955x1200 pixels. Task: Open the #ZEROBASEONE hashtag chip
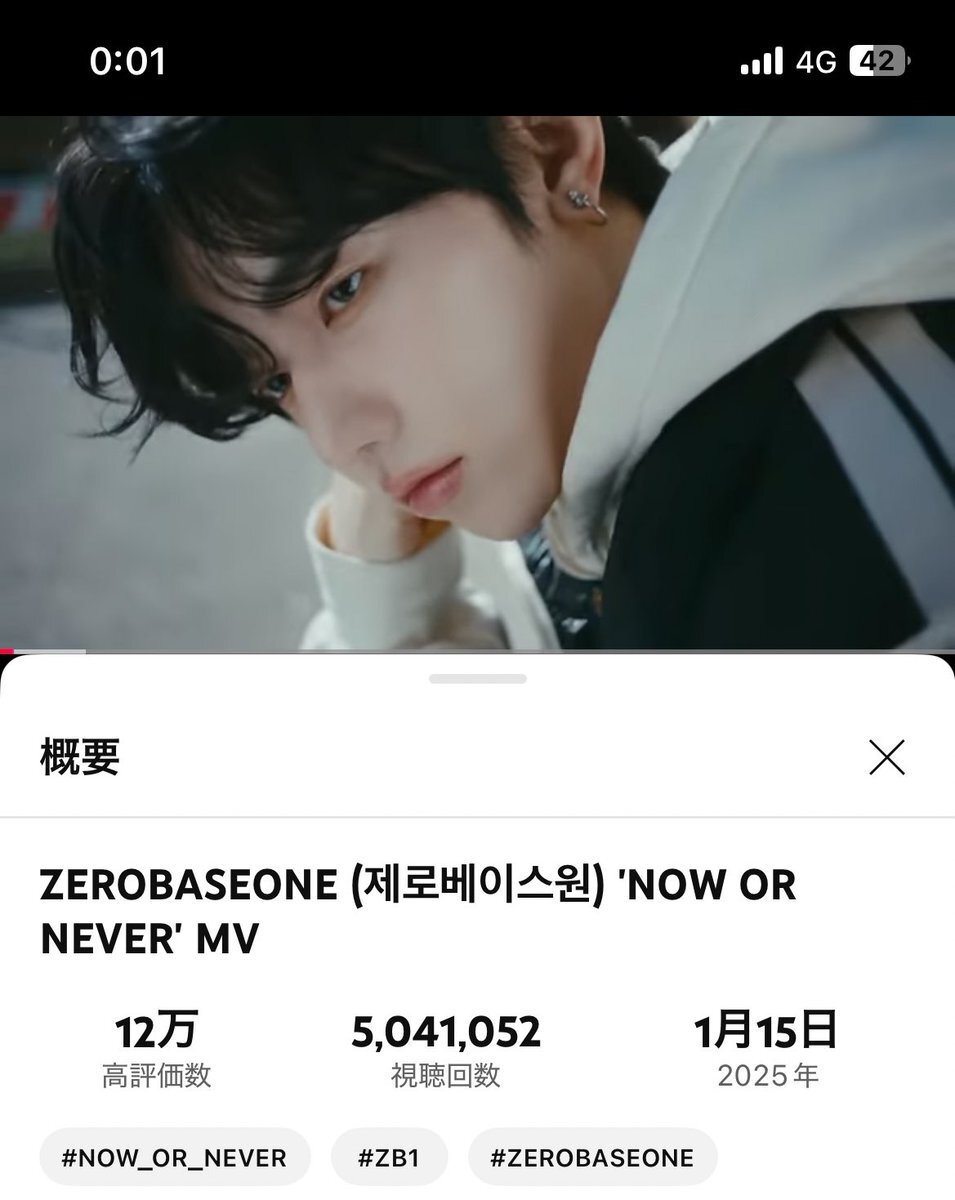[592, 1158]
